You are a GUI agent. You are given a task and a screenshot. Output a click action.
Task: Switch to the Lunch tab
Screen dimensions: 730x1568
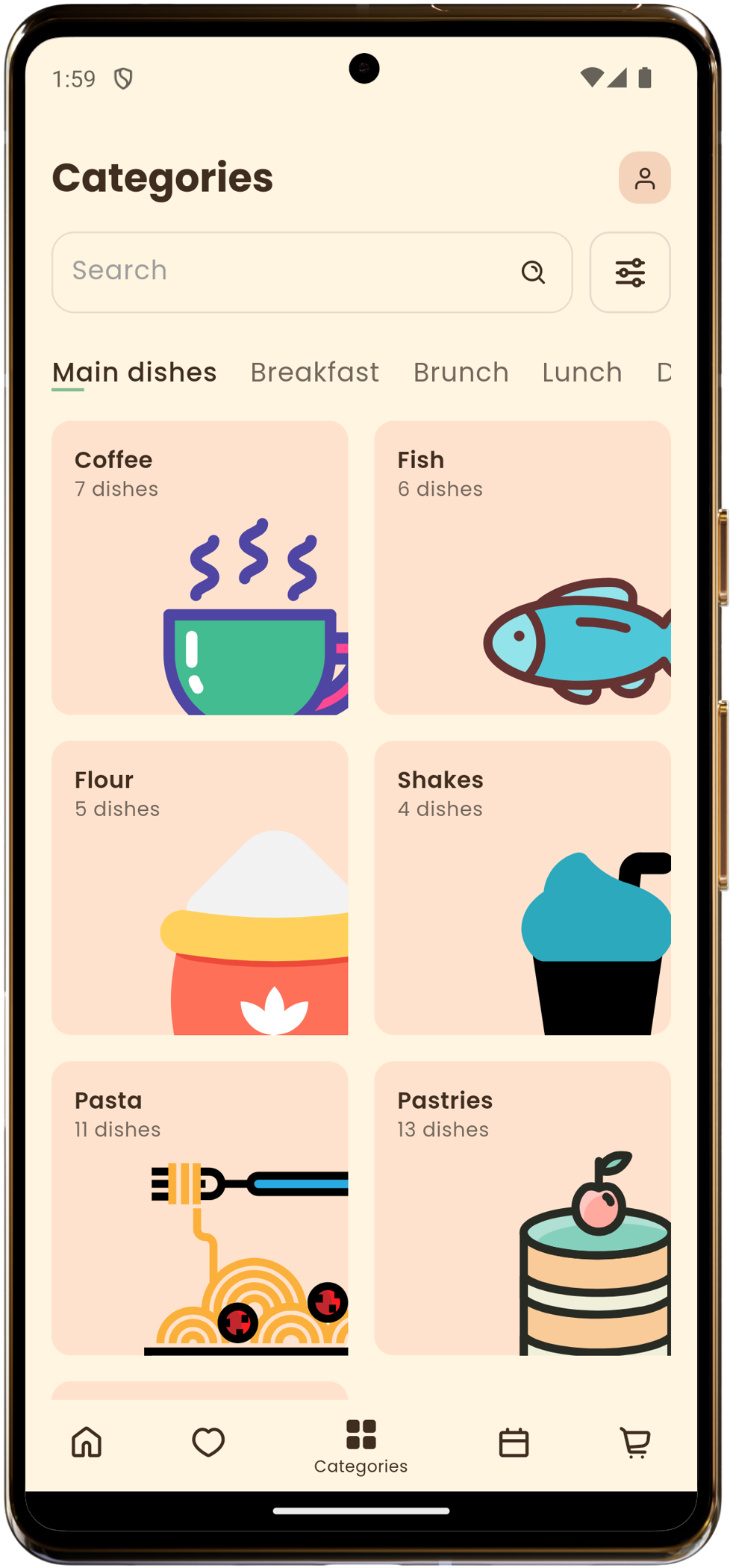tap(581, 372)
